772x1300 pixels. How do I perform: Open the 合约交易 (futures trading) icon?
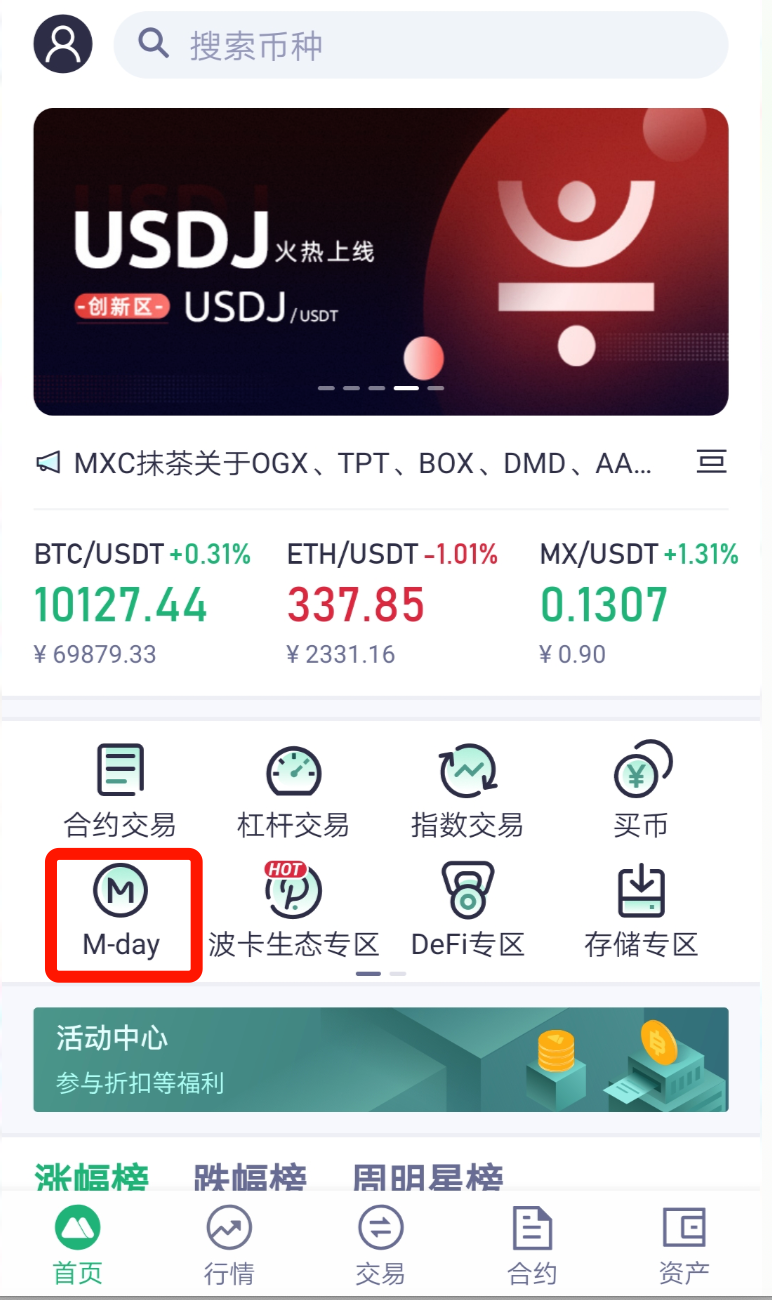coord(122,785)
